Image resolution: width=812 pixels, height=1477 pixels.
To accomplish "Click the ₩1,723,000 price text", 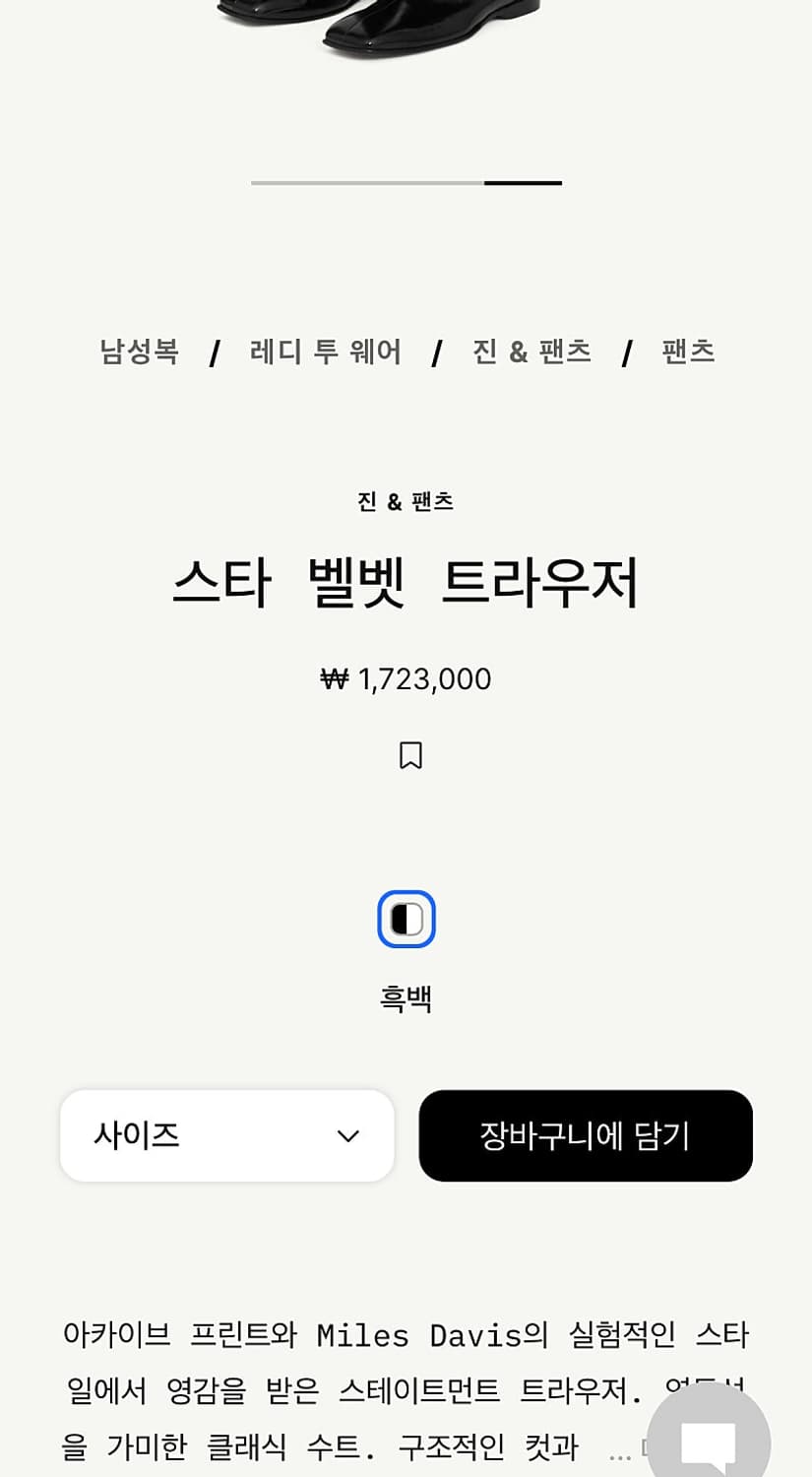I will coord(406,678).
